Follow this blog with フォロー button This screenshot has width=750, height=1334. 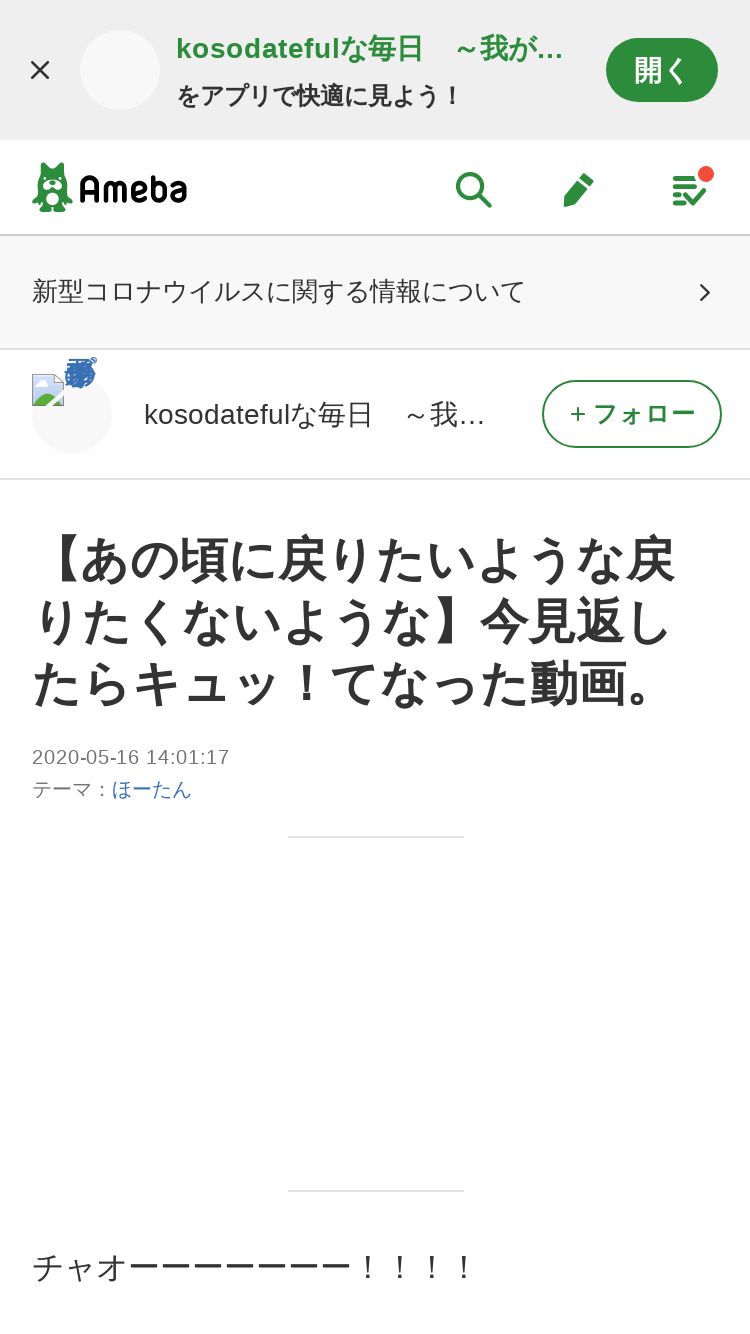[631, 414]
